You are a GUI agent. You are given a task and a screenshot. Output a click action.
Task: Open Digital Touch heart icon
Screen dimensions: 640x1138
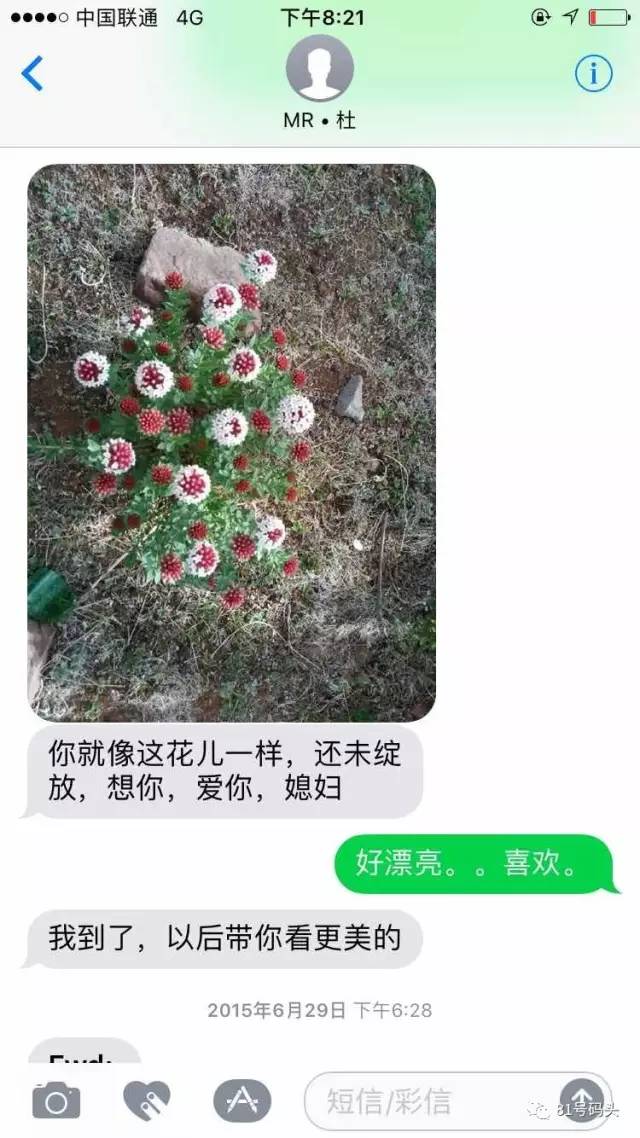(147, 1101)
